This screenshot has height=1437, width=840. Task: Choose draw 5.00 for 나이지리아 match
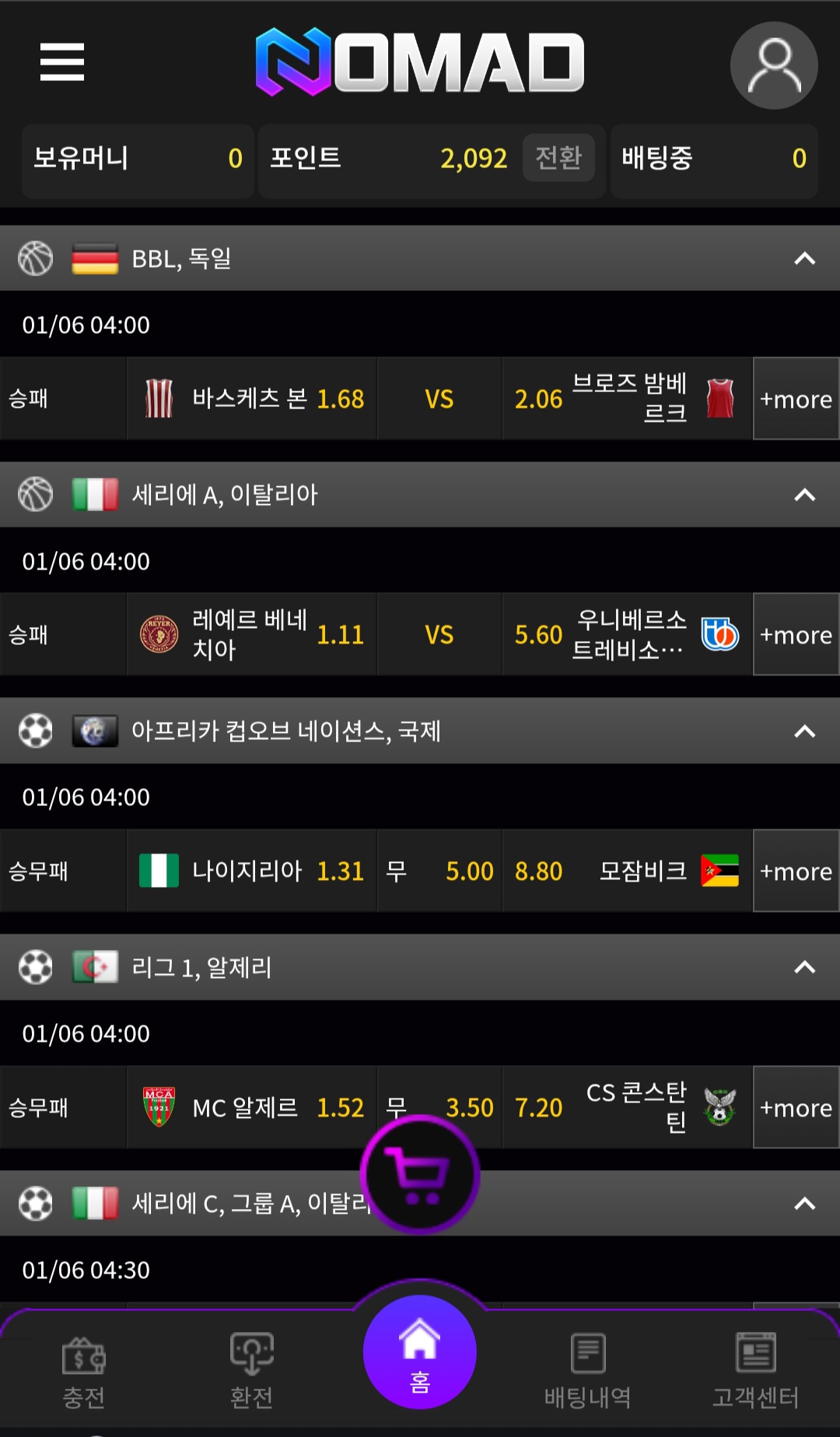coord(439,871)
